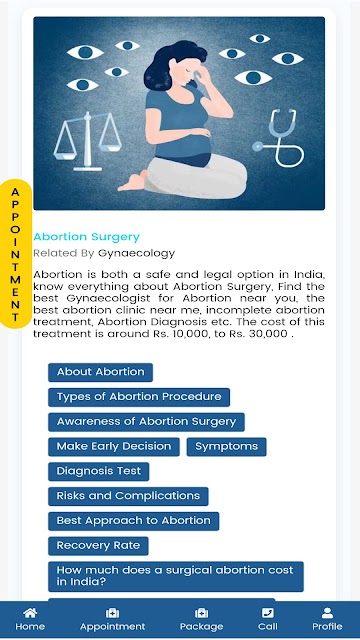Jump to Types of Abortion Procedure
This screenshot has height=640, width=360.
click(x=139, y=397)
